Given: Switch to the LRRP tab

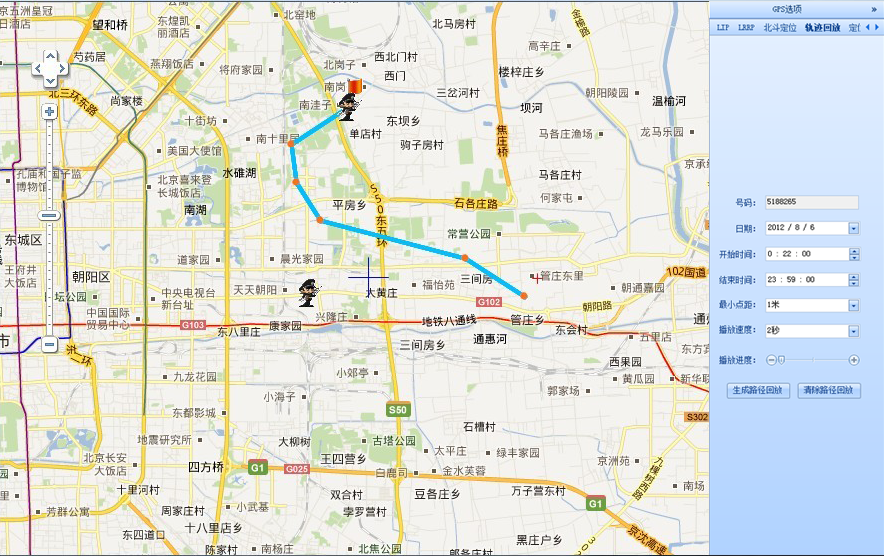Looking at the screenshot, I should 746,28.
